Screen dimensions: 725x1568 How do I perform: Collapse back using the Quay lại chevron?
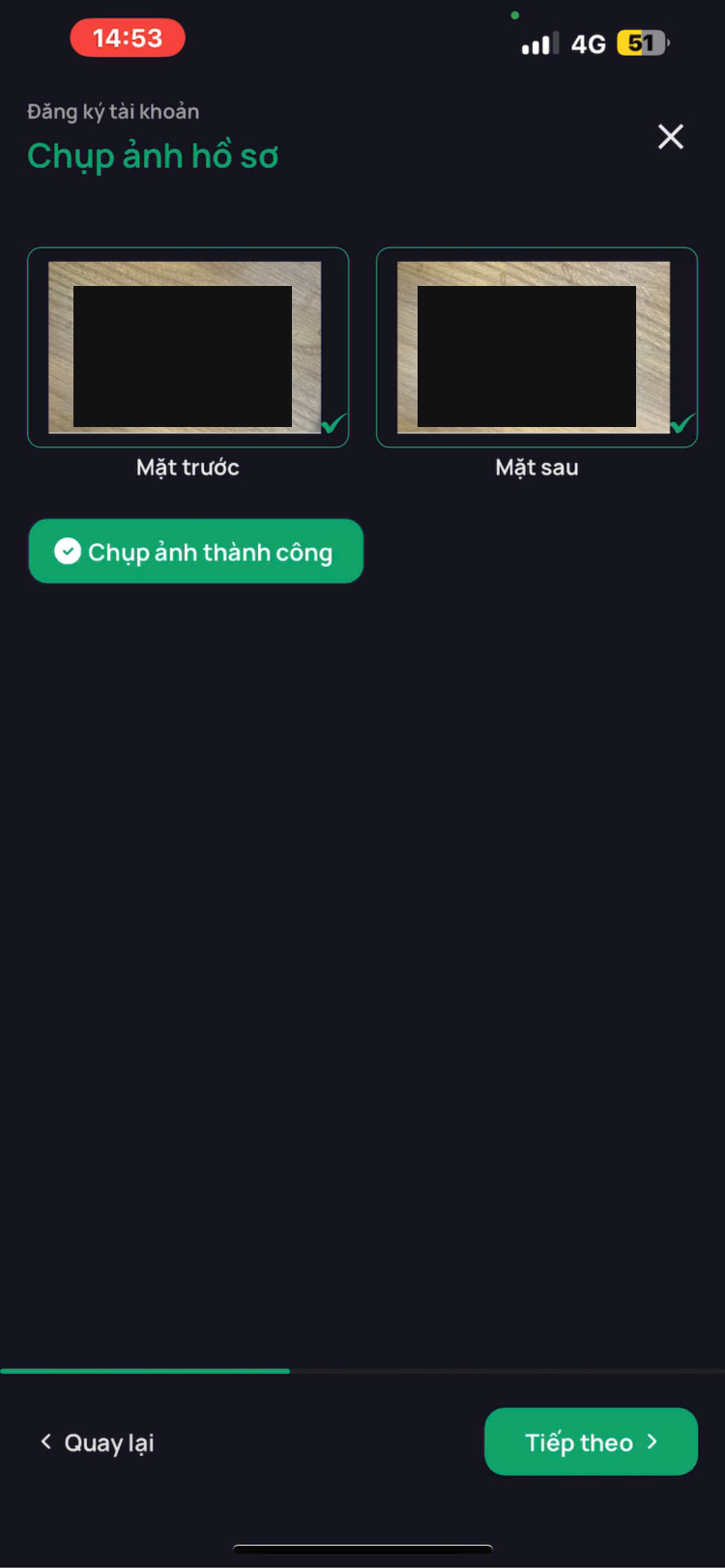coord(45,1441)
